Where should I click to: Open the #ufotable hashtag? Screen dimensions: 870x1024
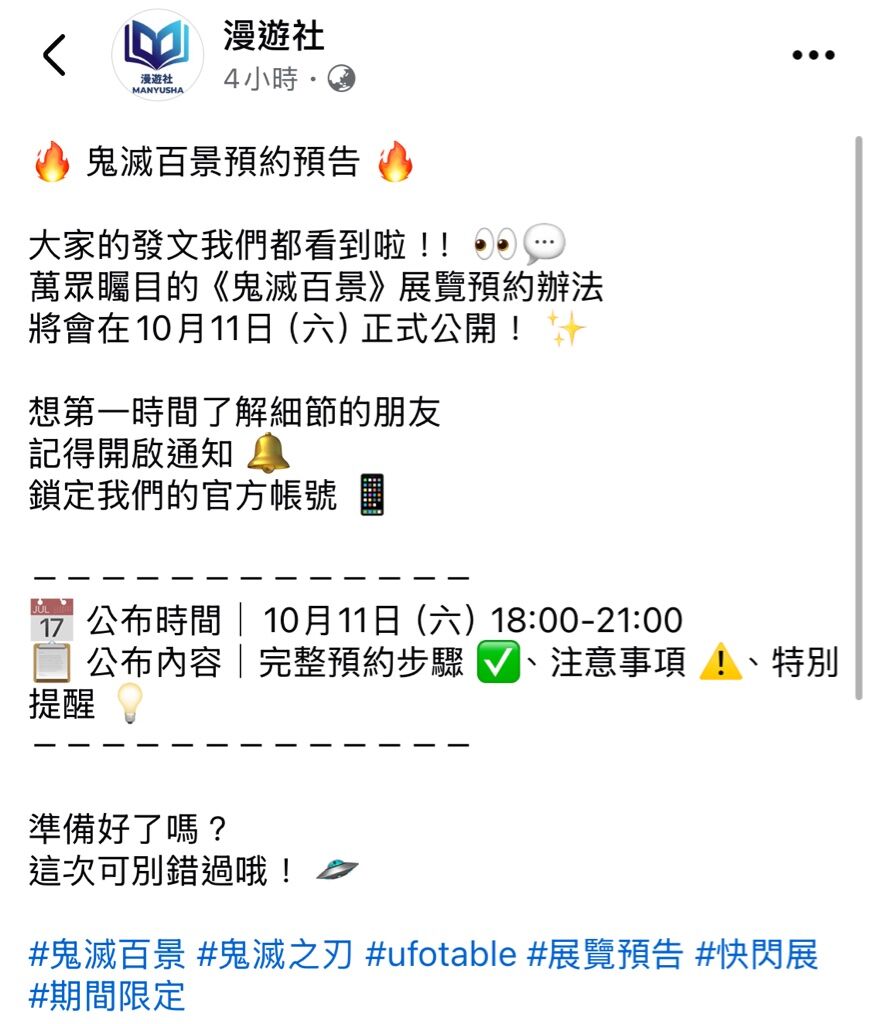click(x=441, y=954)
